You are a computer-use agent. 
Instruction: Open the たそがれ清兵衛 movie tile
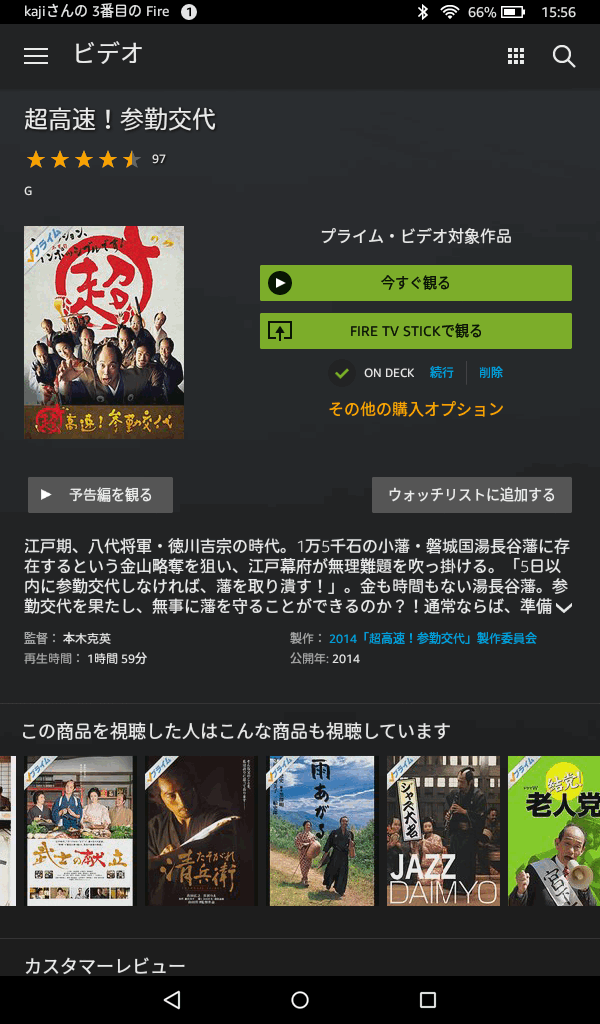point(201,831)
